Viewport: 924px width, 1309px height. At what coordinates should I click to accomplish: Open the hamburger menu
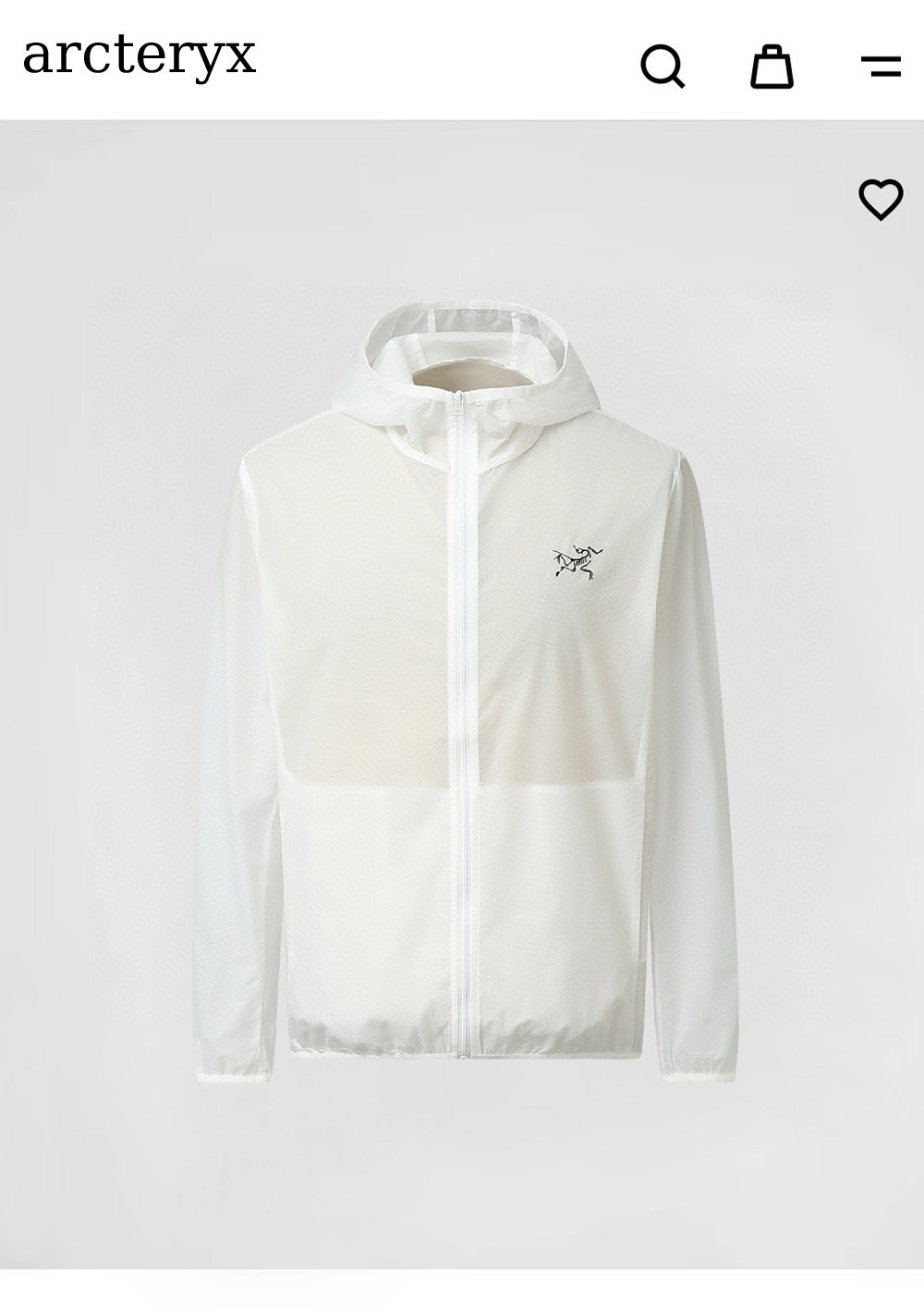click(x=880, y=66)
